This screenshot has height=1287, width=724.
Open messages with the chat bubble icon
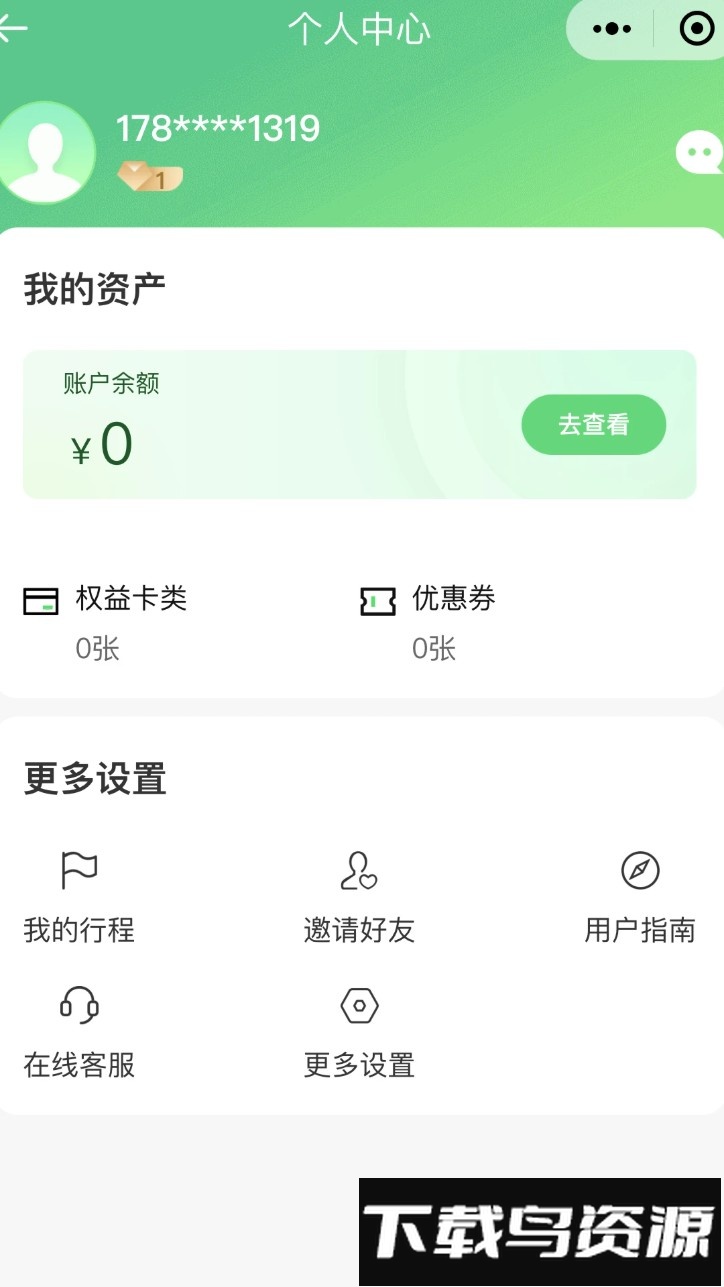coord(703,152)
